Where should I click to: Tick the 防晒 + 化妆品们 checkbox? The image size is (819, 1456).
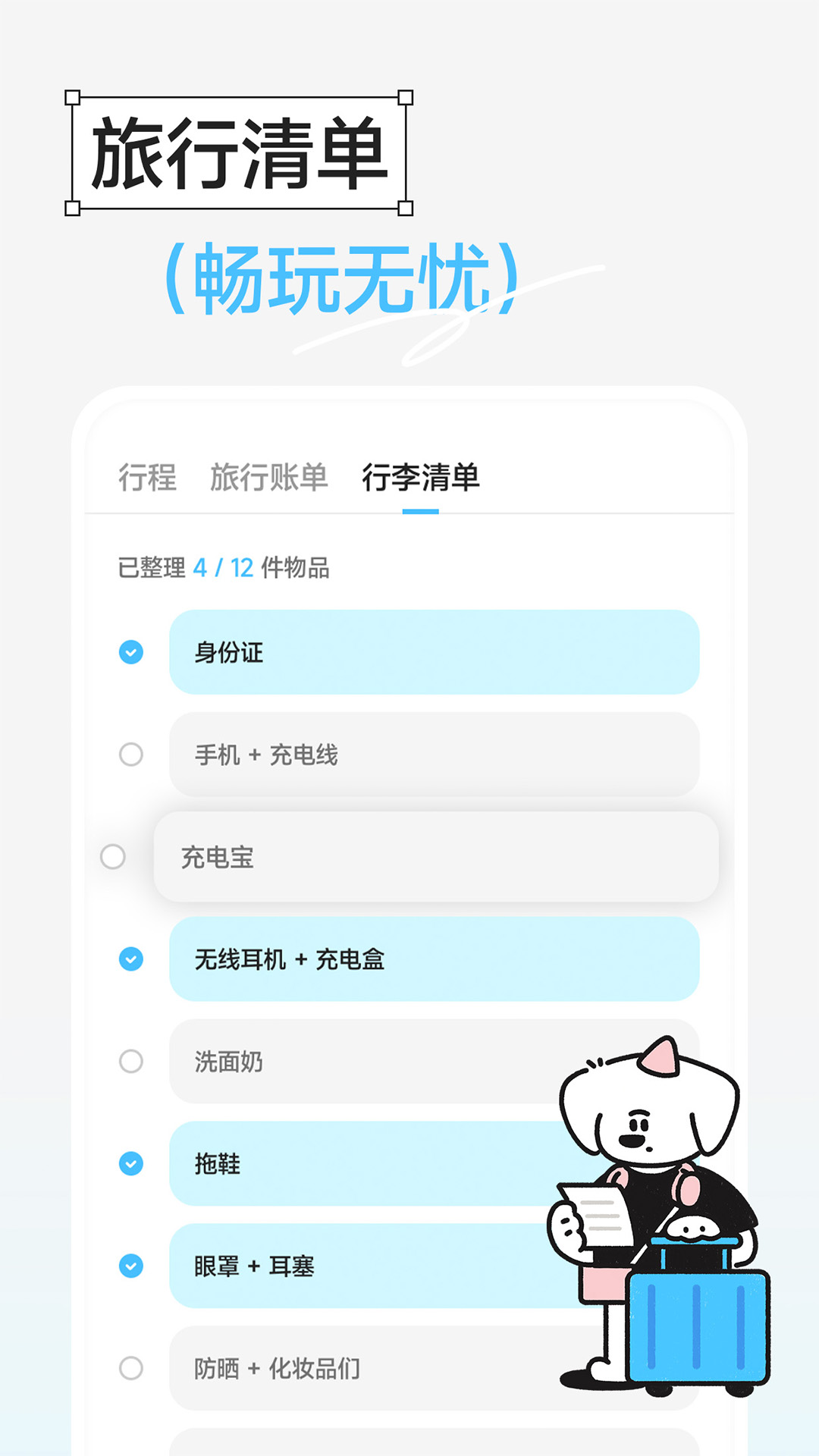[132, 1370]
